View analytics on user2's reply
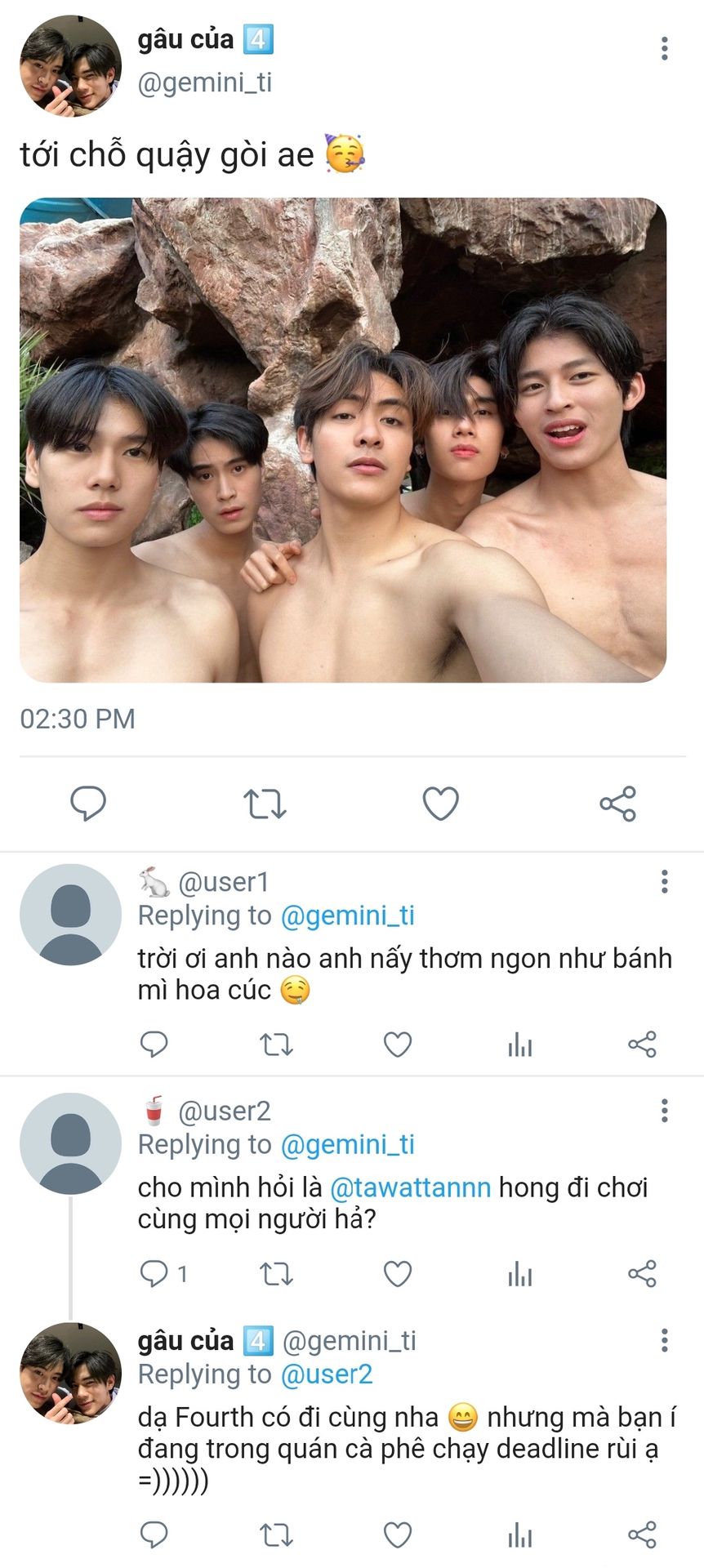Image resolution: width=704 pixels, height=1568 pixels. tap(519, 1273)
